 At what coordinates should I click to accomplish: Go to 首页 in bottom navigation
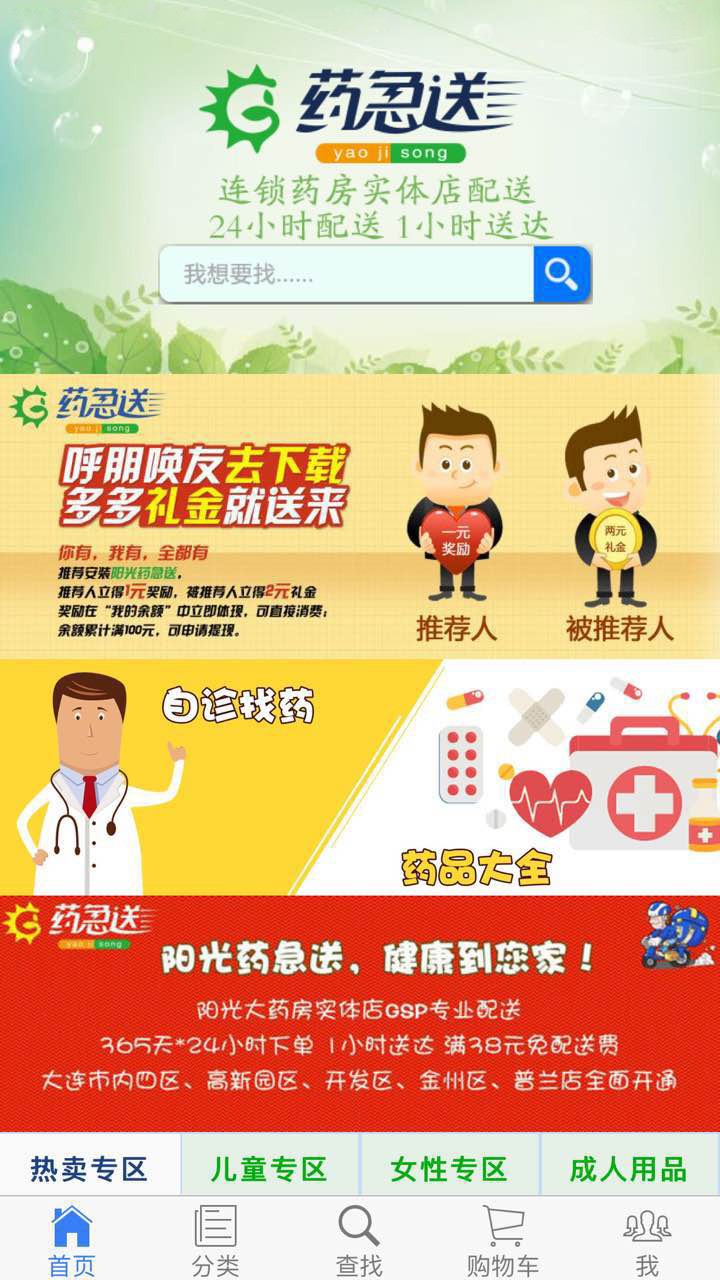pos(72,1240)
